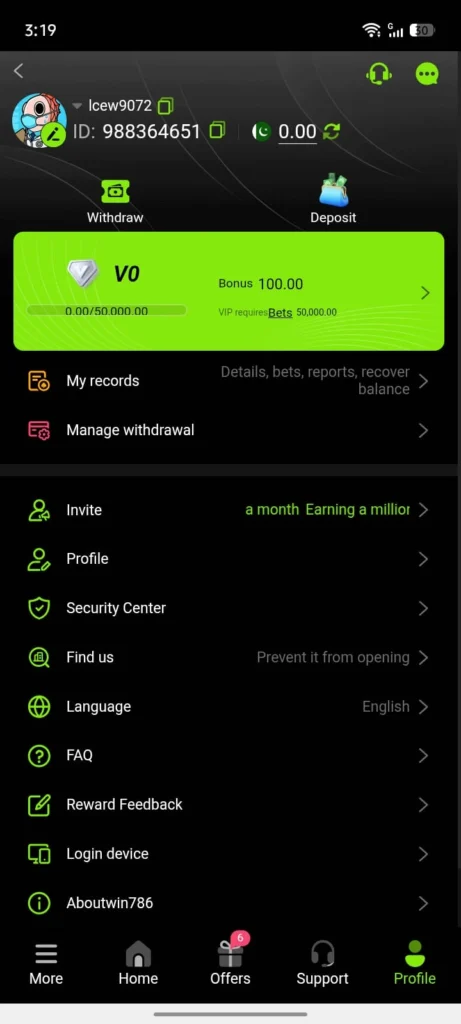
Task: Open the FAQ row
Action: click(229, 756)
